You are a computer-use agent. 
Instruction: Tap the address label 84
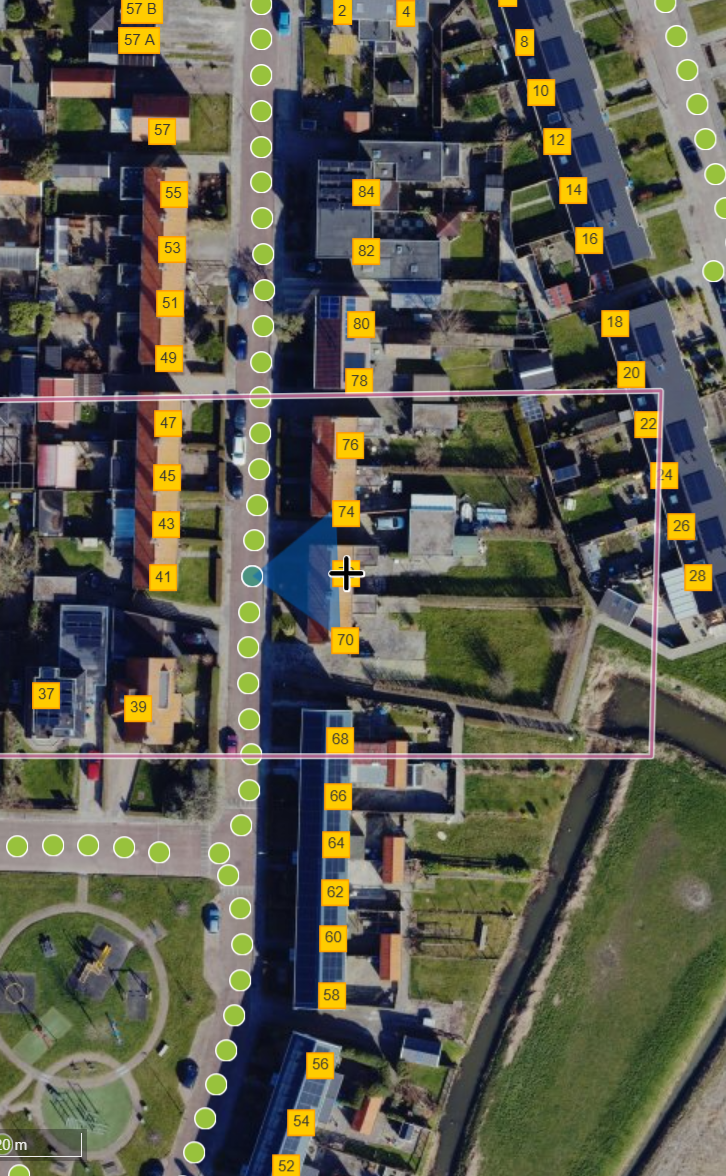click(x=366, y=191)
